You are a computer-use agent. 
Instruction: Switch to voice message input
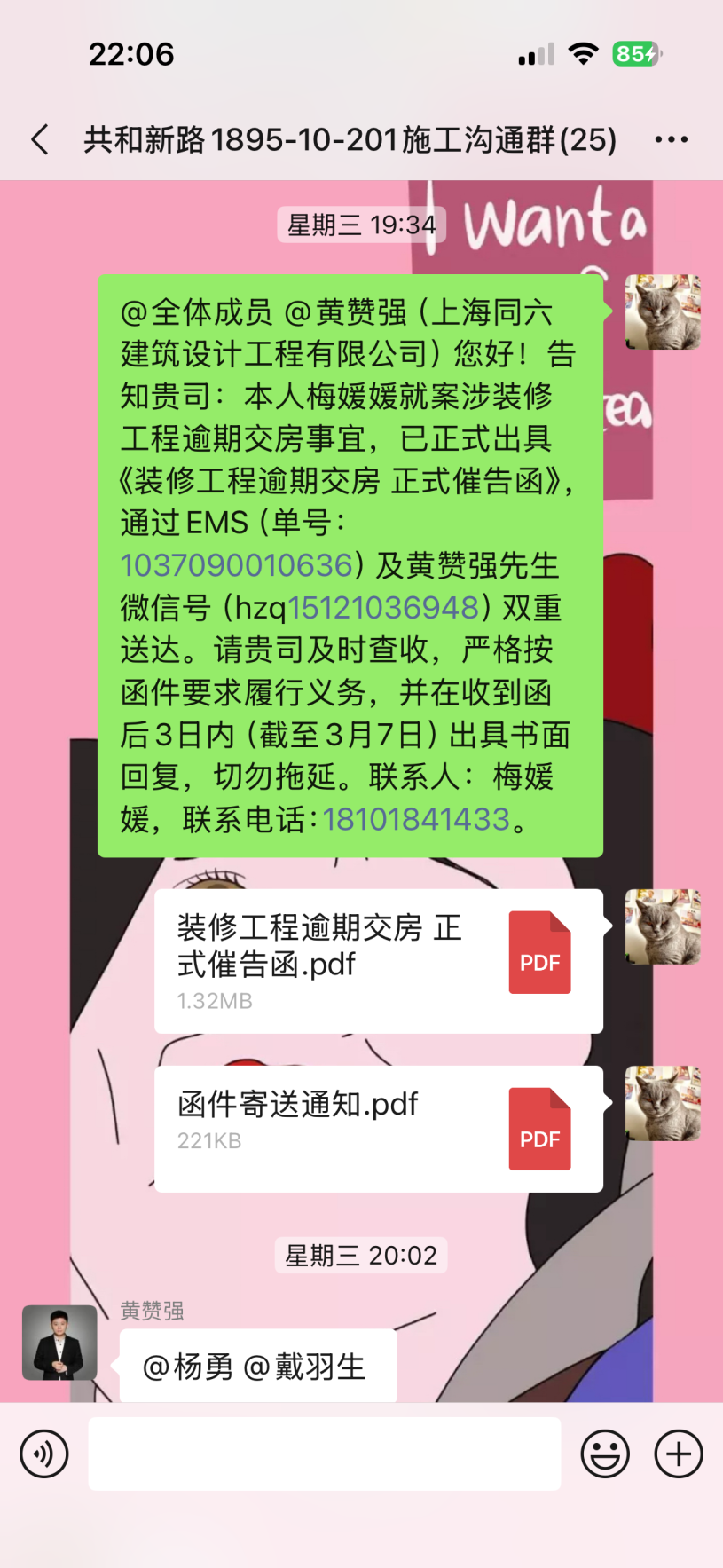[44, 1454]
